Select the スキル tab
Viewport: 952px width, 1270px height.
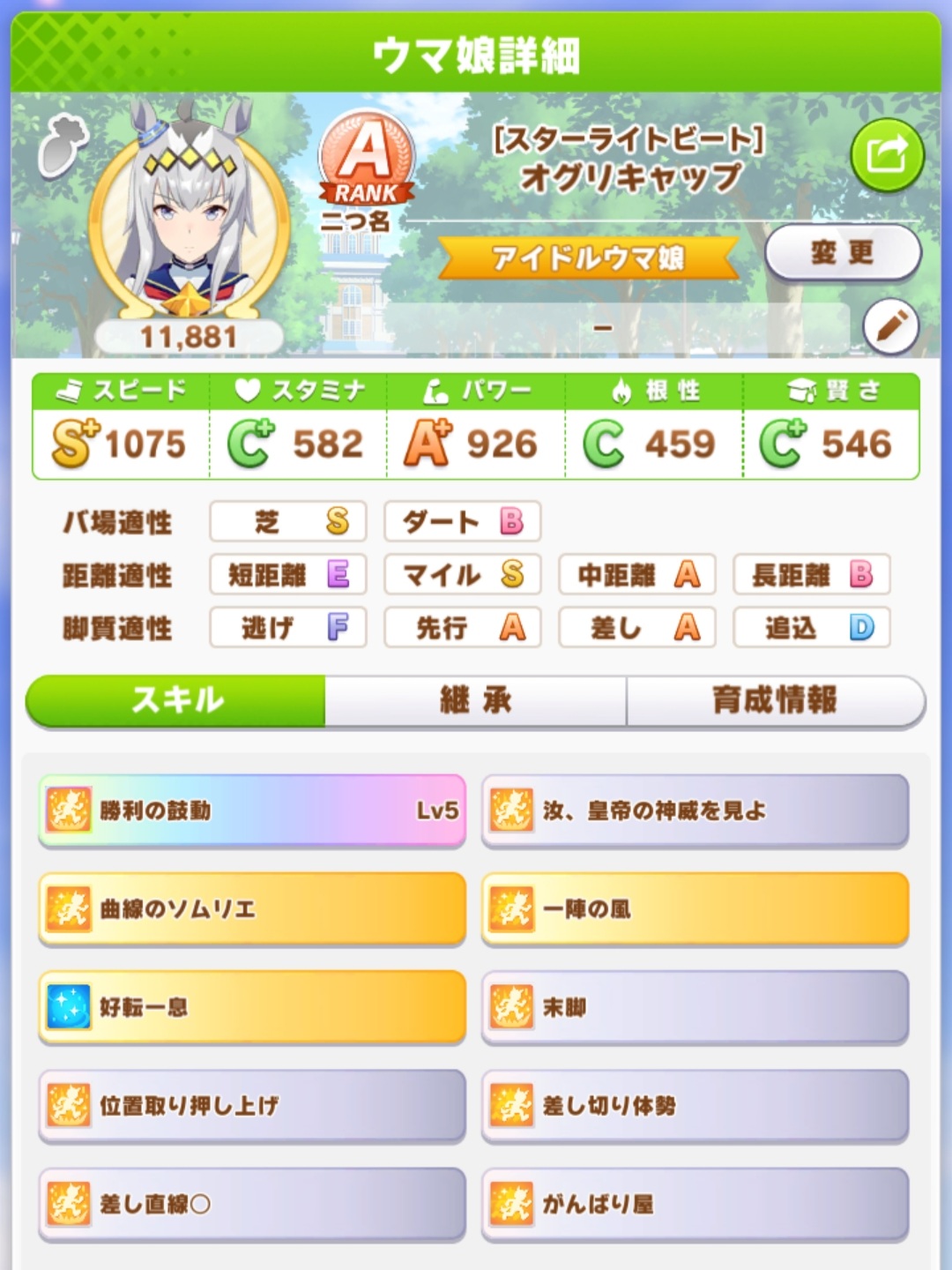click(x=176, y=701)
